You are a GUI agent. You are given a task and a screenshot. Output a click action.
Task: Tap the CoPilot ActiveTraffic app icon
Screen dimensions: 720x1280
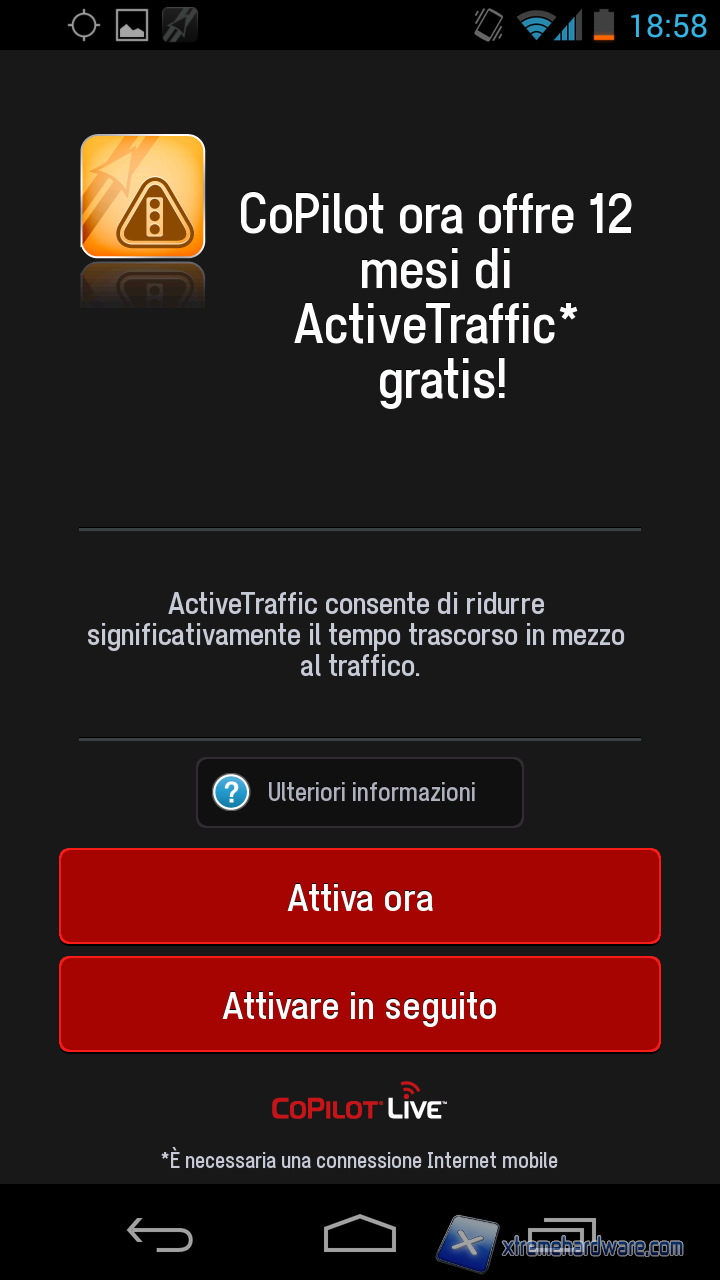point(142,196)
